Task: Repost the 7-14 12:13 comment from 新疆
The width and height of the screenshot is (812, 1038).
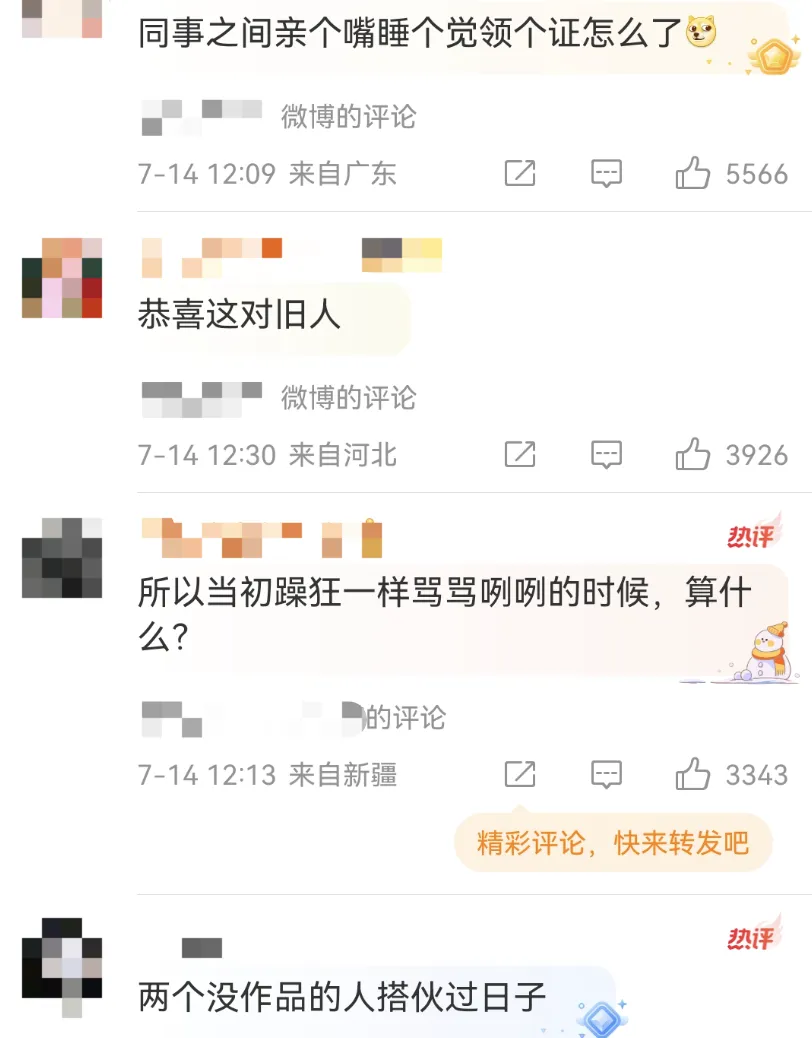Action: click(x=520, y=774)
